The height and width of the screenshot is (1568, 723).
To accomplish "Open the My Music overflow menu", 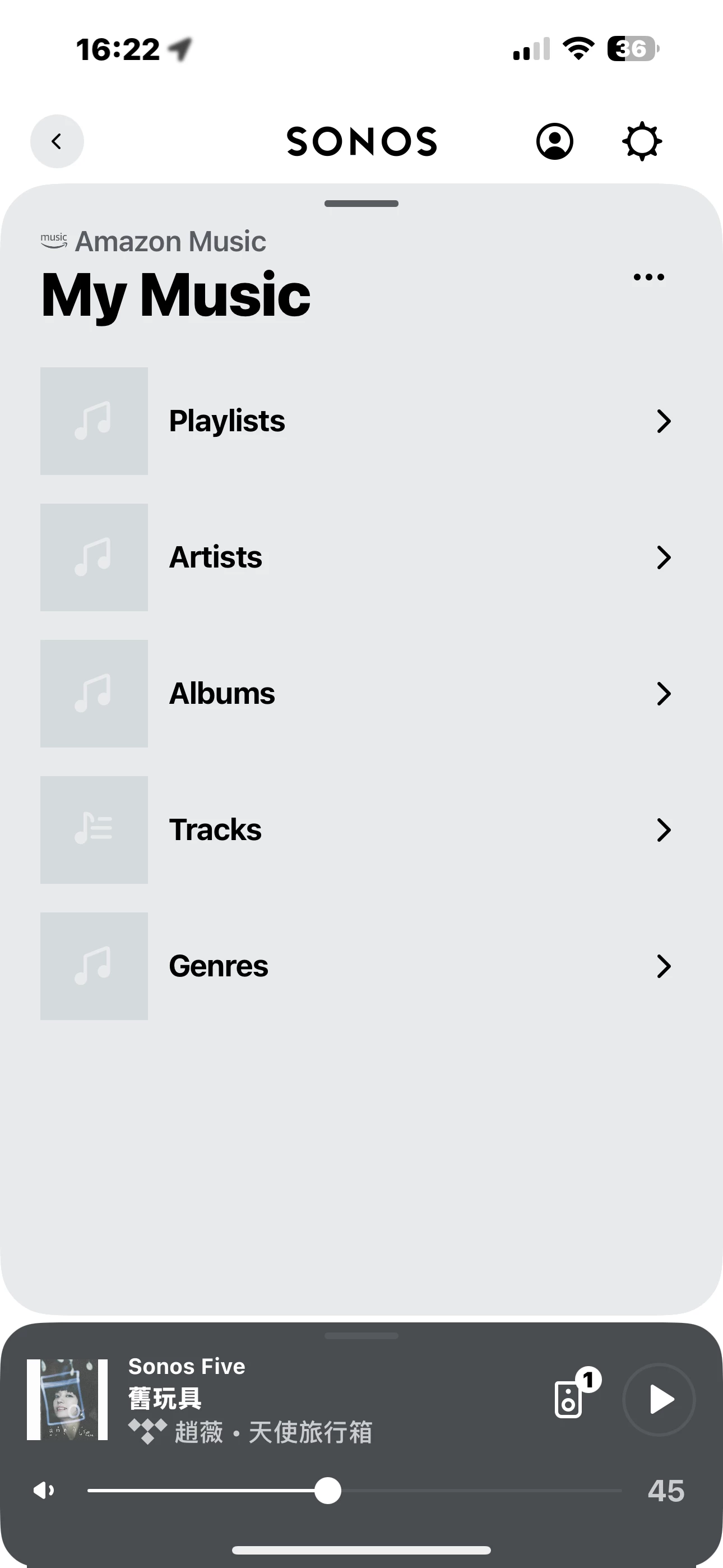I will [x=649, y=278].
